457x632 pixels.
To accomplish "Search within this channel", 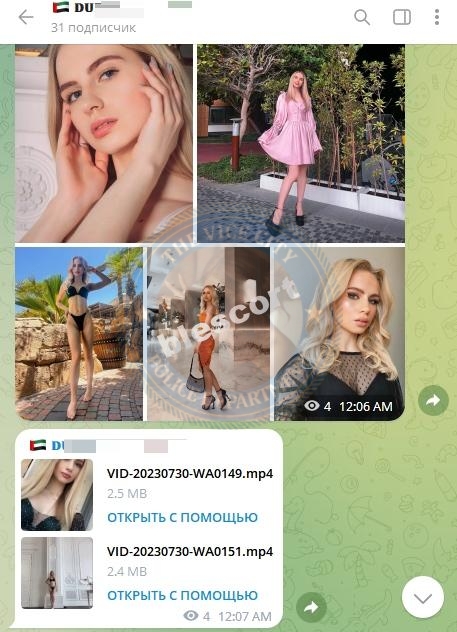I will [x=362, y=17].
